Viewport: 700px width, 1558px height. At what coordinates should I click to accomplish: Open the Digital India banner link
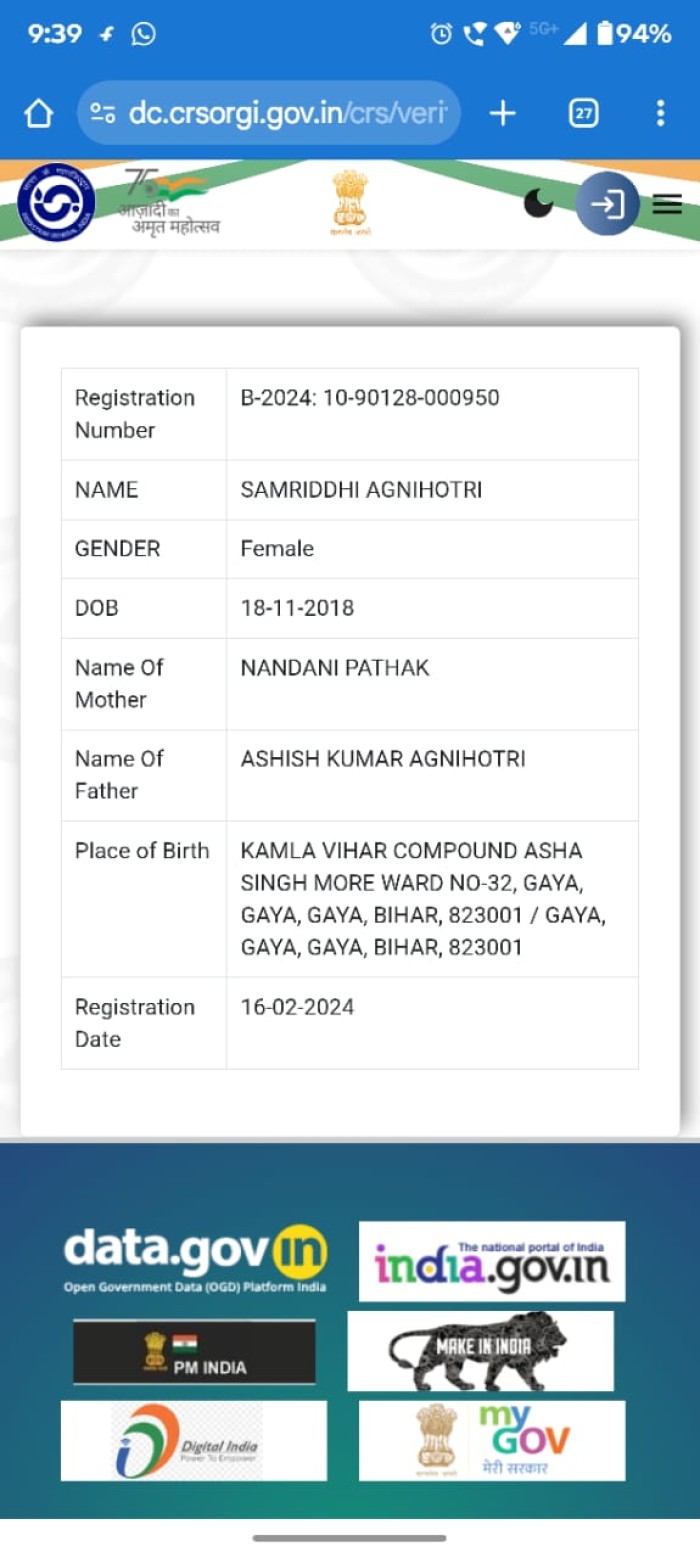193,1441
